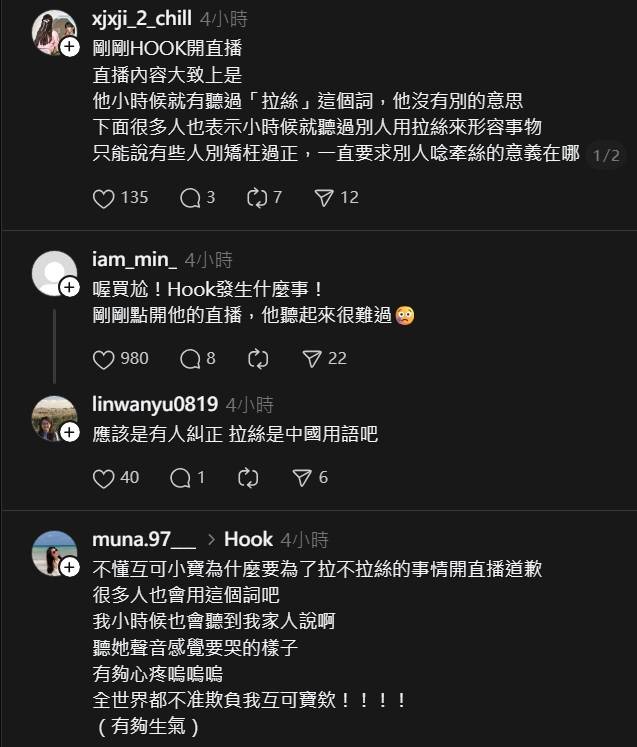
Task: Follow linwanyu0819 via avatar plus badge
Action: point(70,431)
